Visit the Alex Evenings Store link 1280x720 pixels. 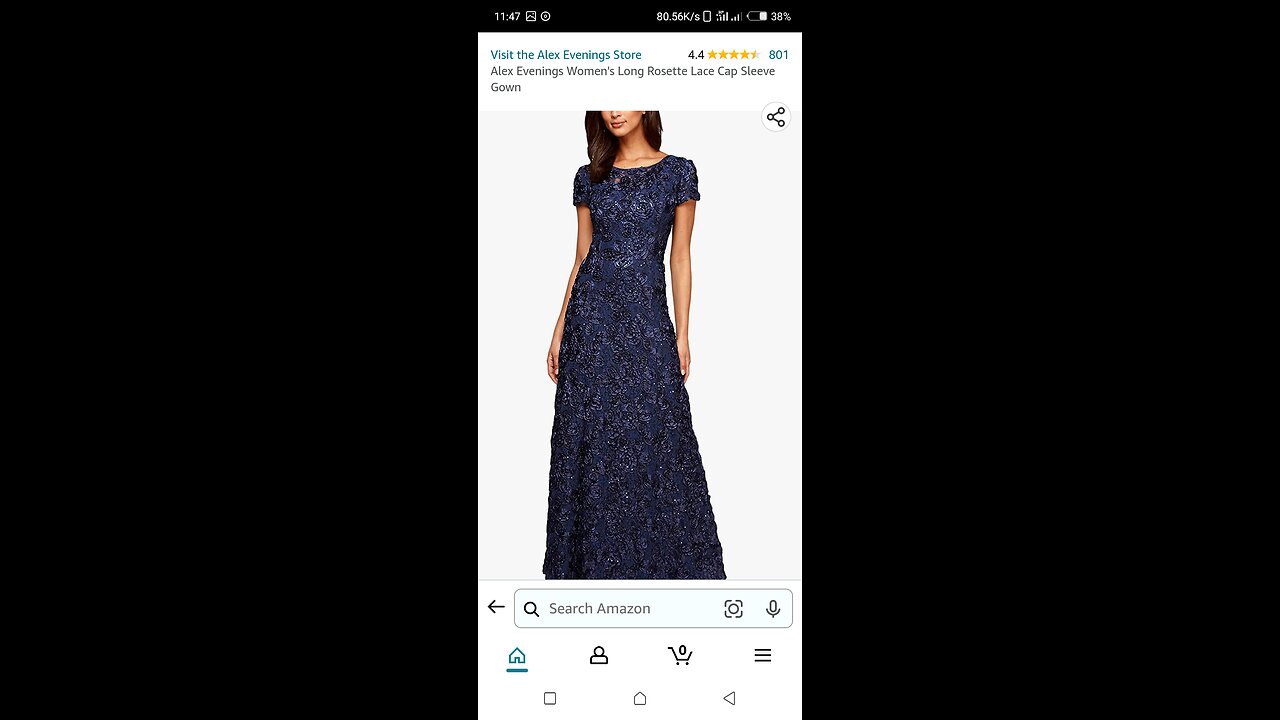tap(566, 55)
